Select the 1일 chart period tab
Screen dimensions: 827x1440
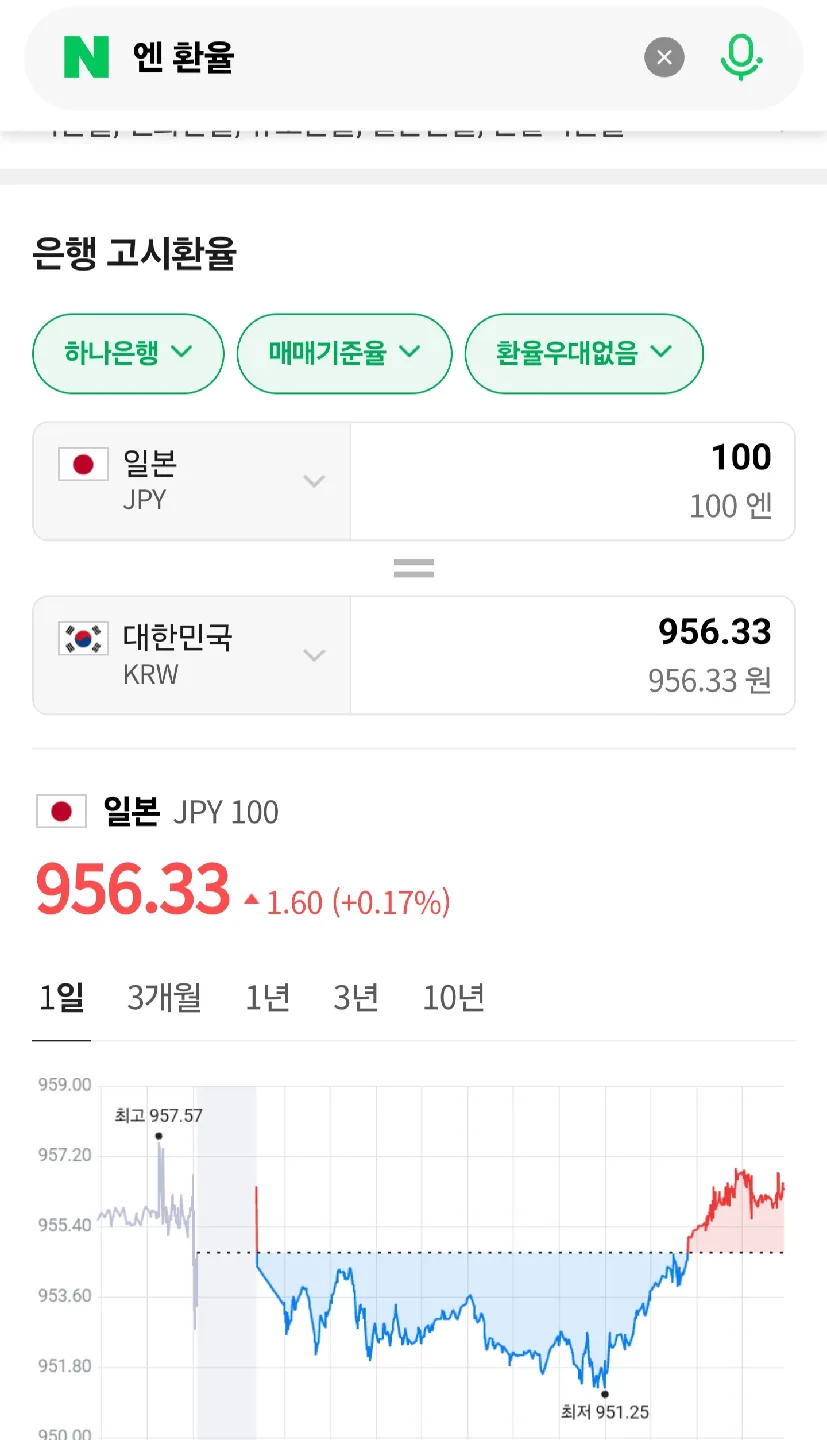[x=61, y=997]
